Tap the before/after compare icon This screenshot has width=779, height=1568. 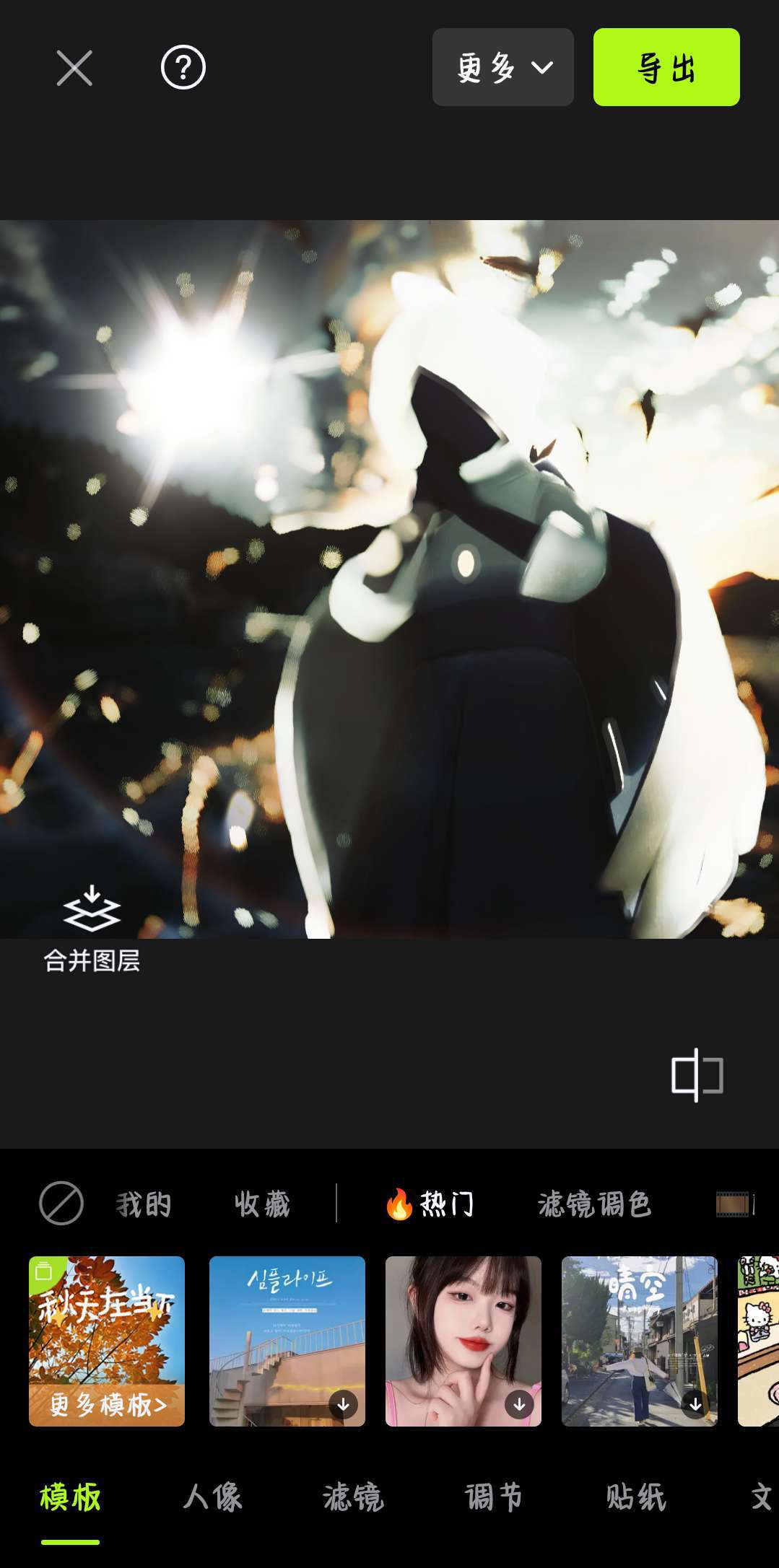click(x=697, y=1075)
